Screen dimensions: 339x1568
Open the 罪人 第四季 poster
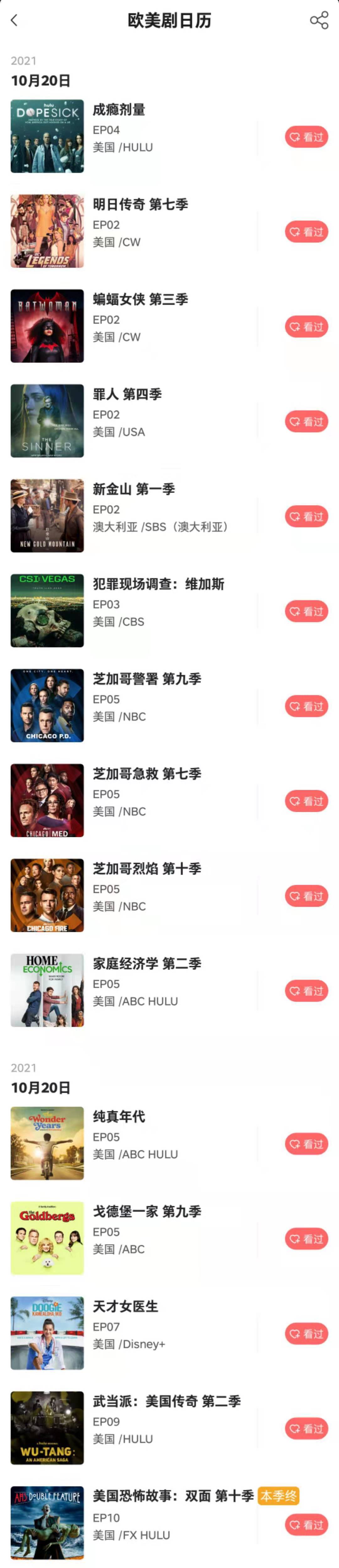click(47, 421)
